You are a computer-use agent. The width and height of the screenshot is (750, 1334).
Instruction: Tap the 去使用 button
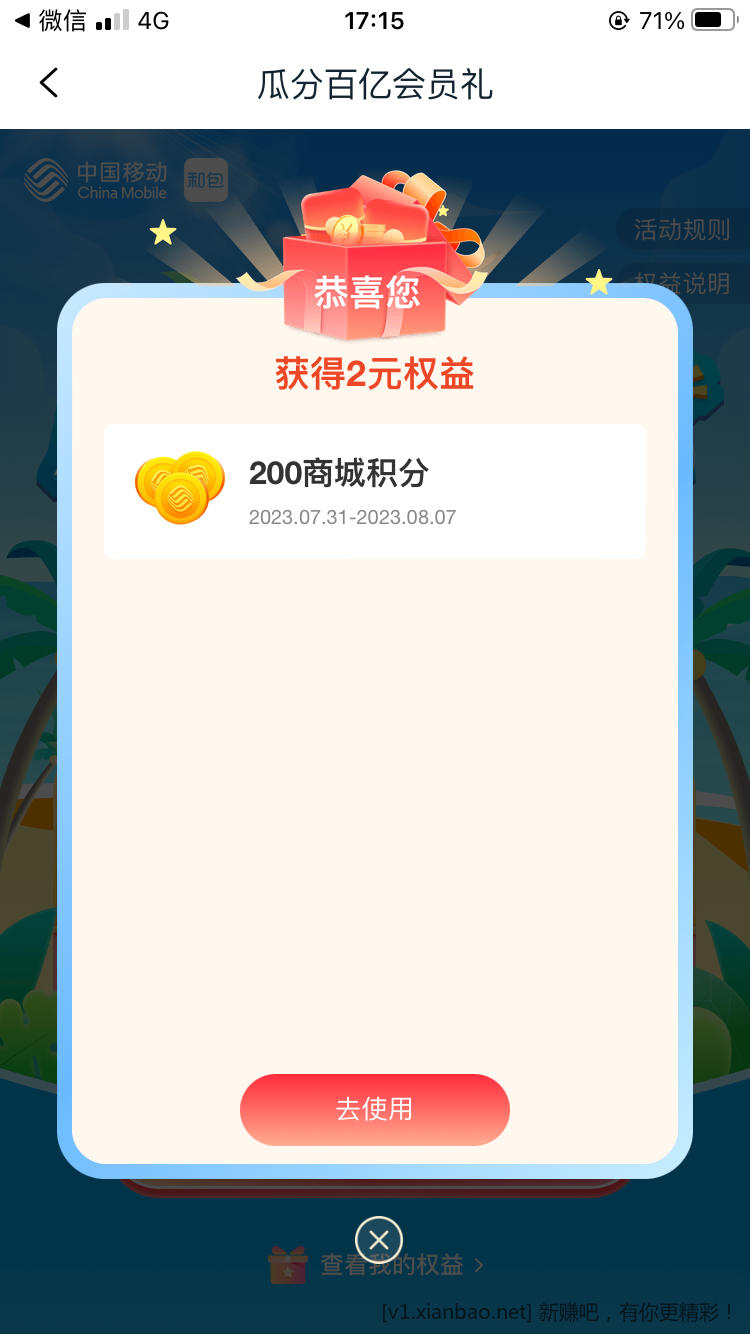[374, 1109]
